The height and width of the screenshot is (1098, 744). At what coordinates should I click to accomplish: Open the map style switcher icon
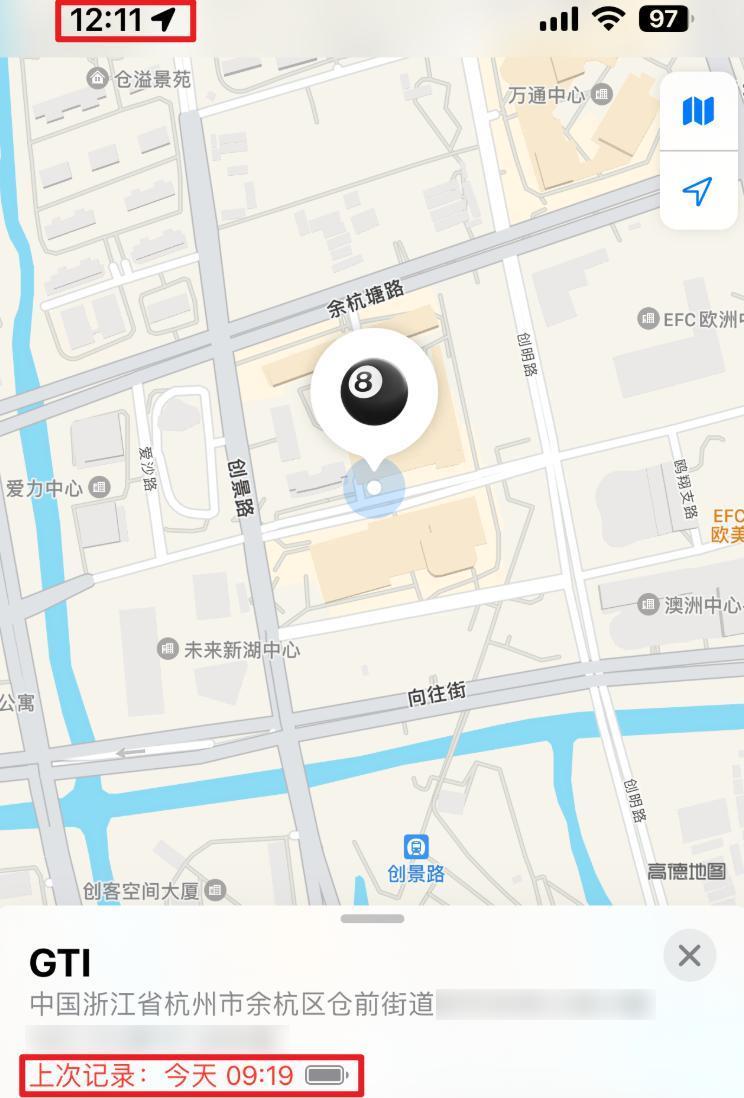(x=698, y=112)
